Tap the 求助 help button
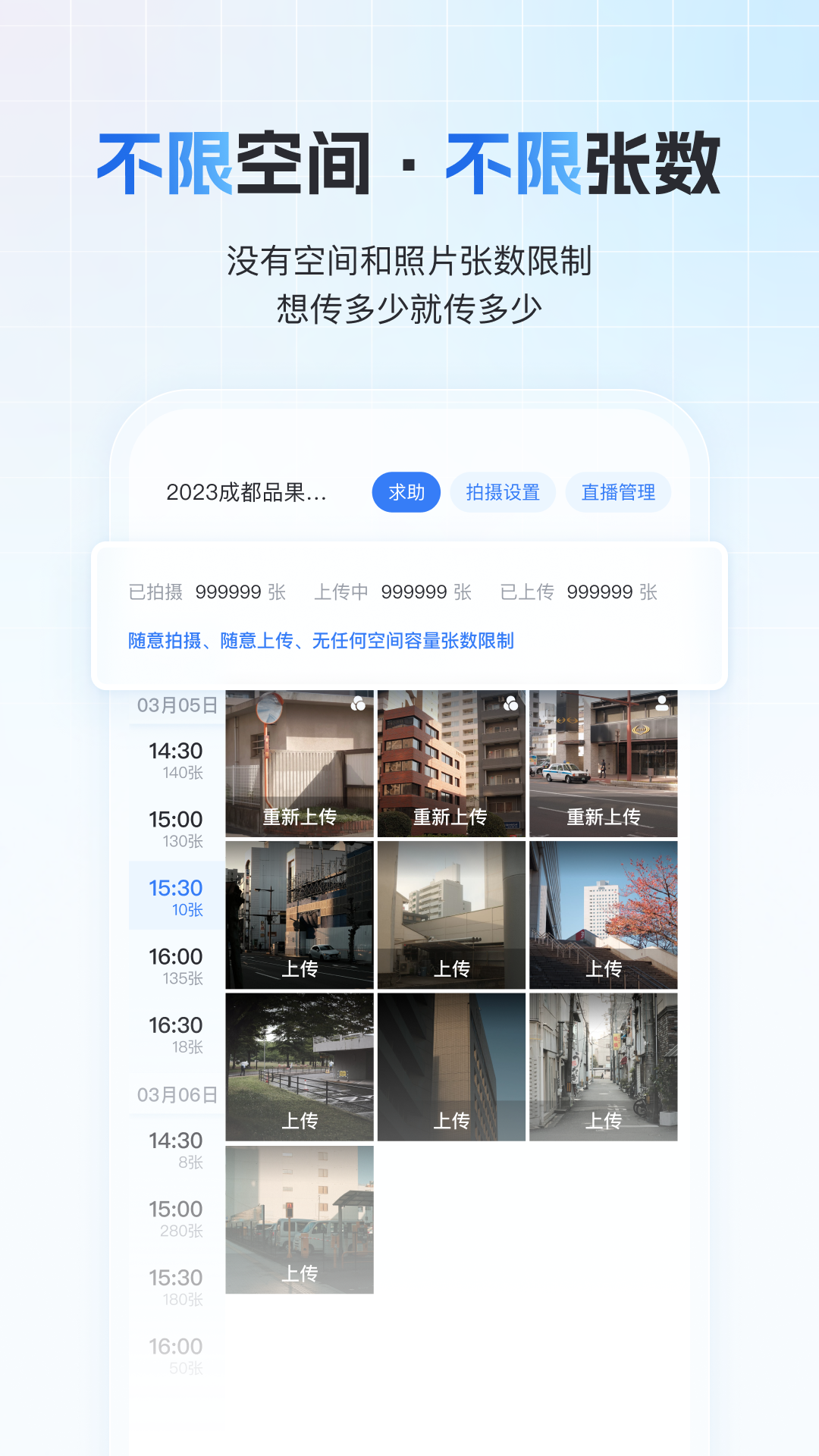The width and height of the screenshot is (819, 1456). click(406, 492)
